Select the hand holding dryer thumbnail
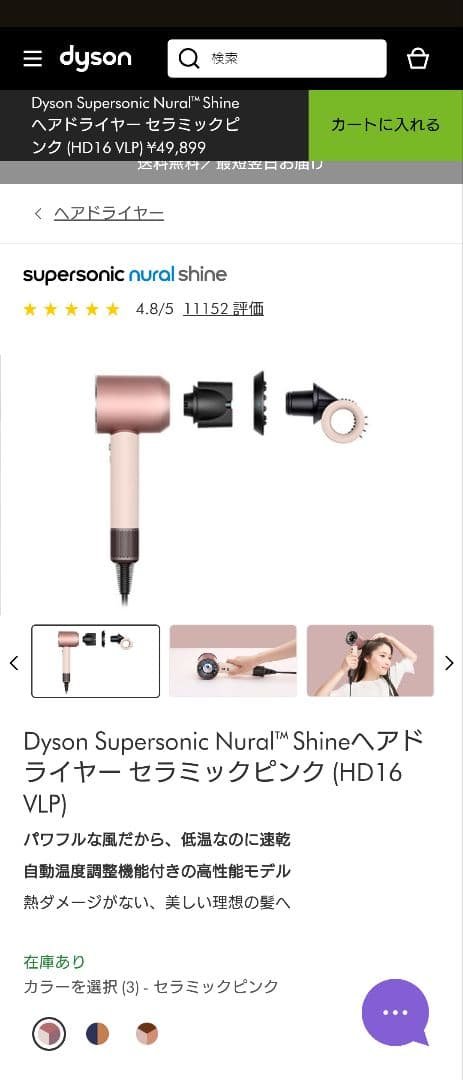The height and width of the screenshot is (1080, 463). 233,661
